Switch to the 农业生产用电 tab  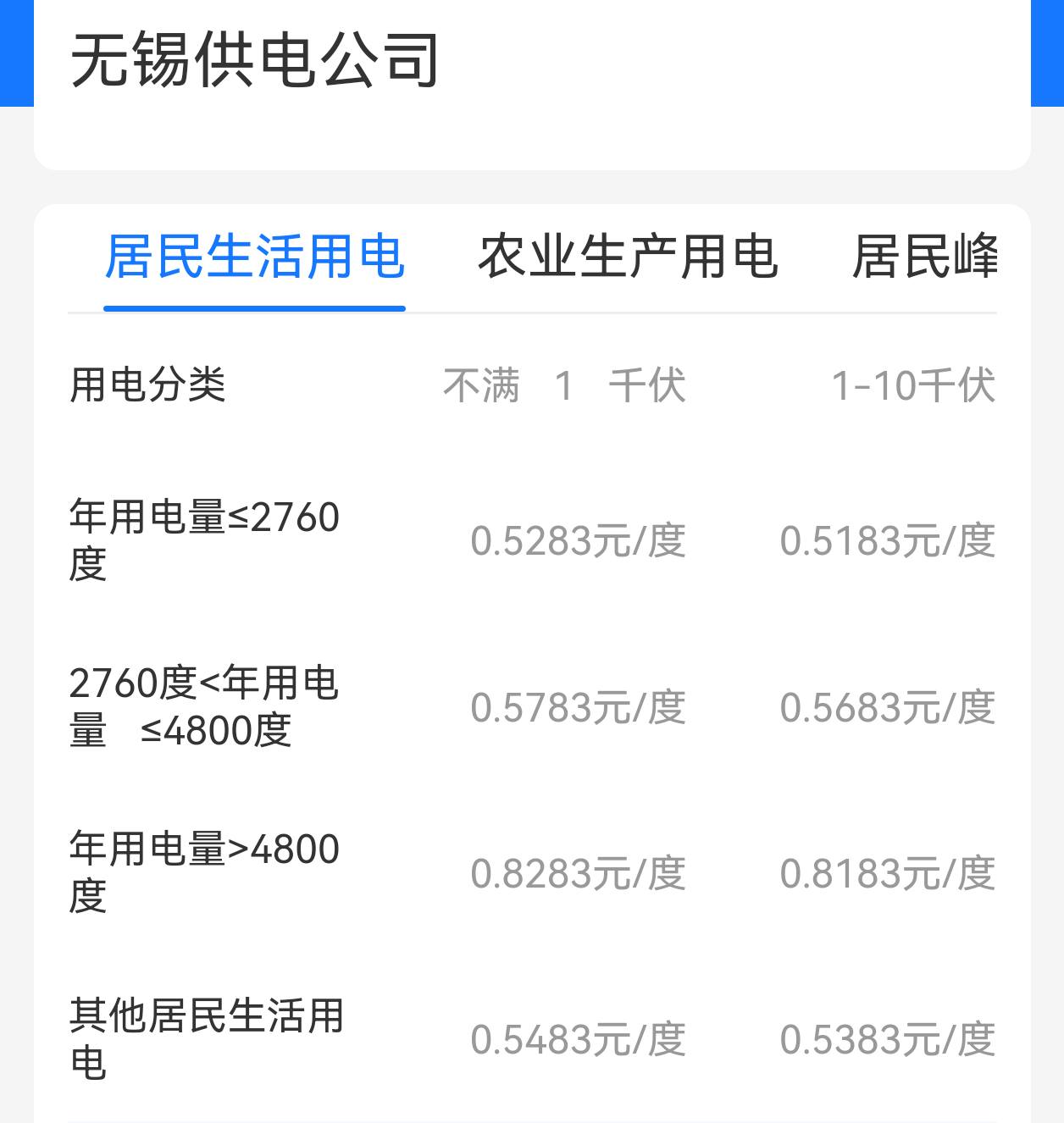pyautogui.click(x=628, y=257)
